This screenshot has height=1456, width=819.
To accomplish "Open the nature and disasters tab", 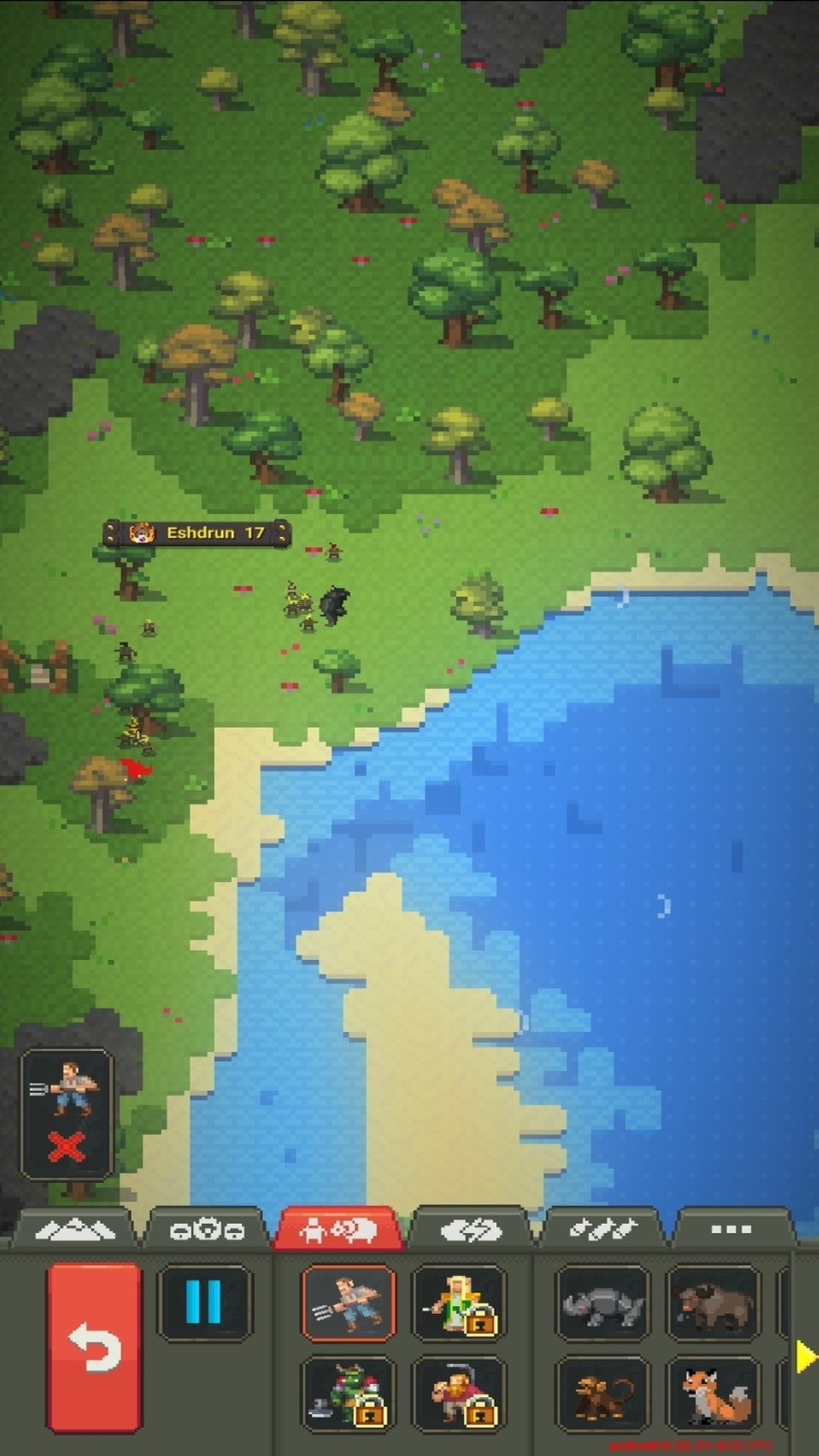I will tap(471, 1231).
